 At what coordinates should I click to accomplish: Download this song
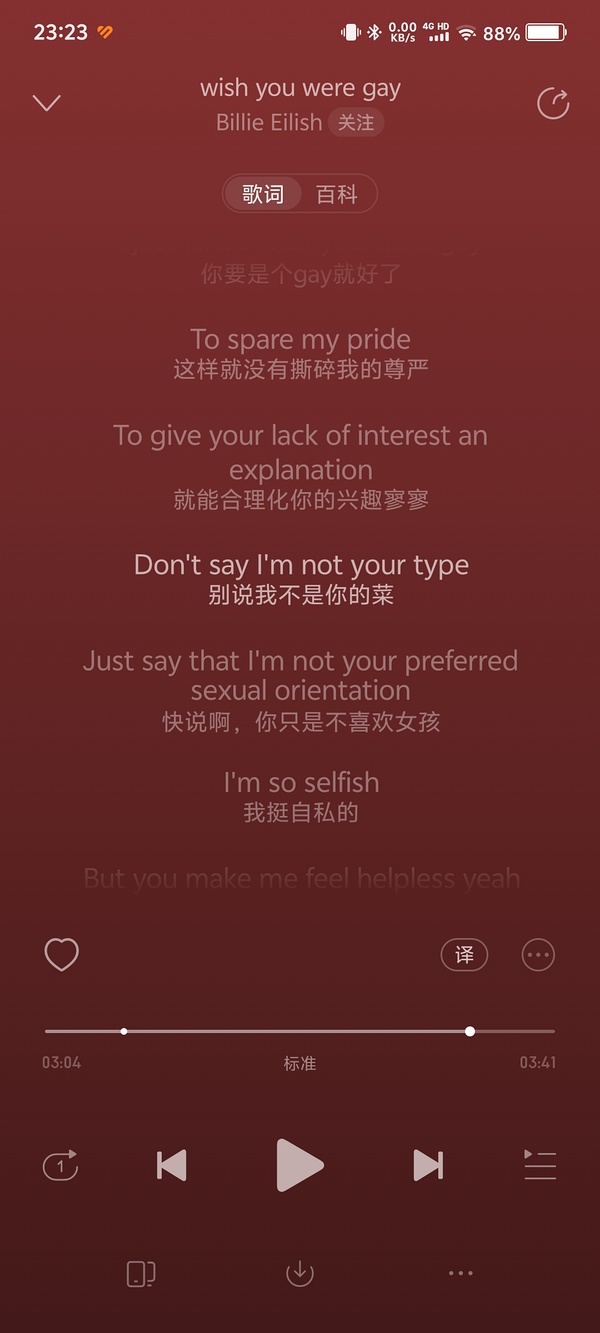point(300,1273)
